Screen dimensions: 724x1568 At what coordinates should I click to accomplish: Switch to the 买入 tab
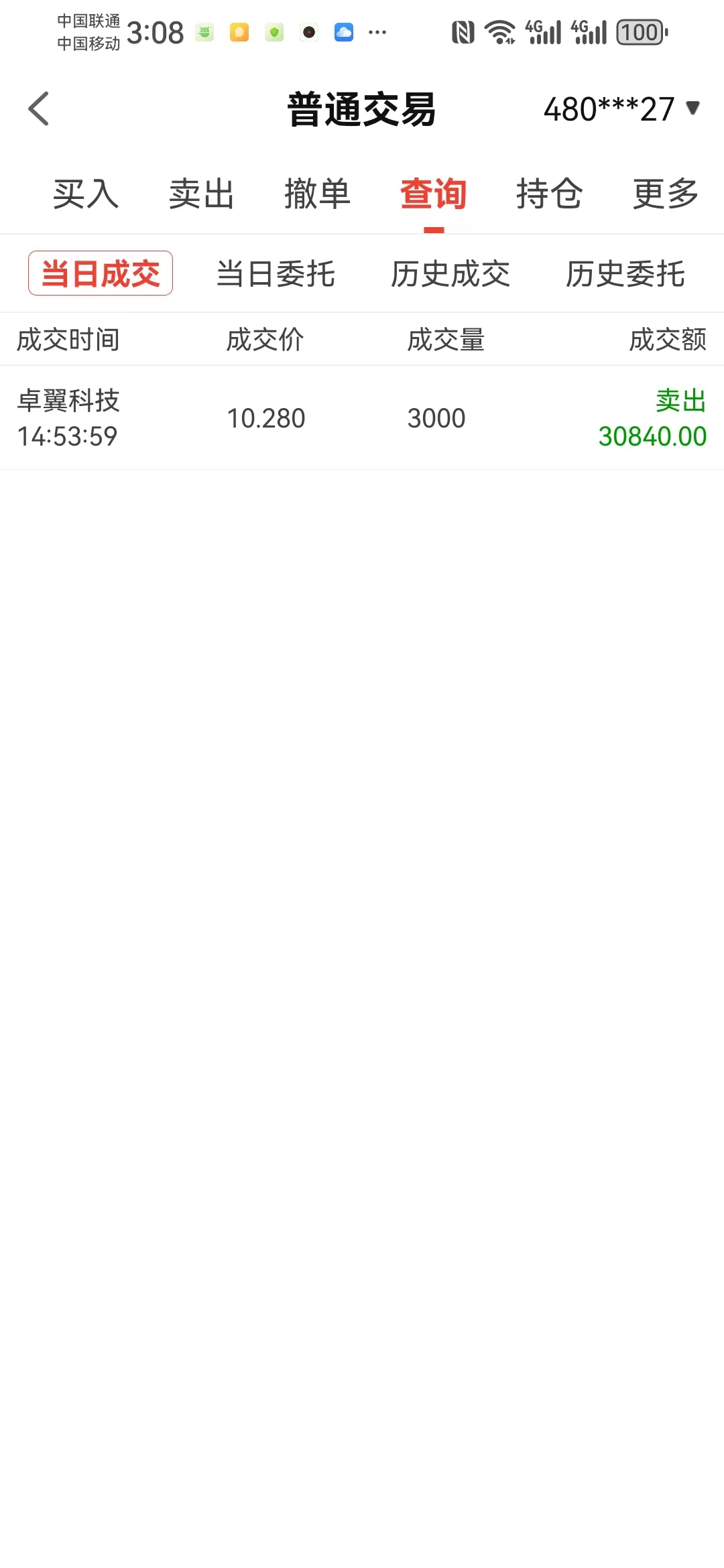[x=86, y=194]
